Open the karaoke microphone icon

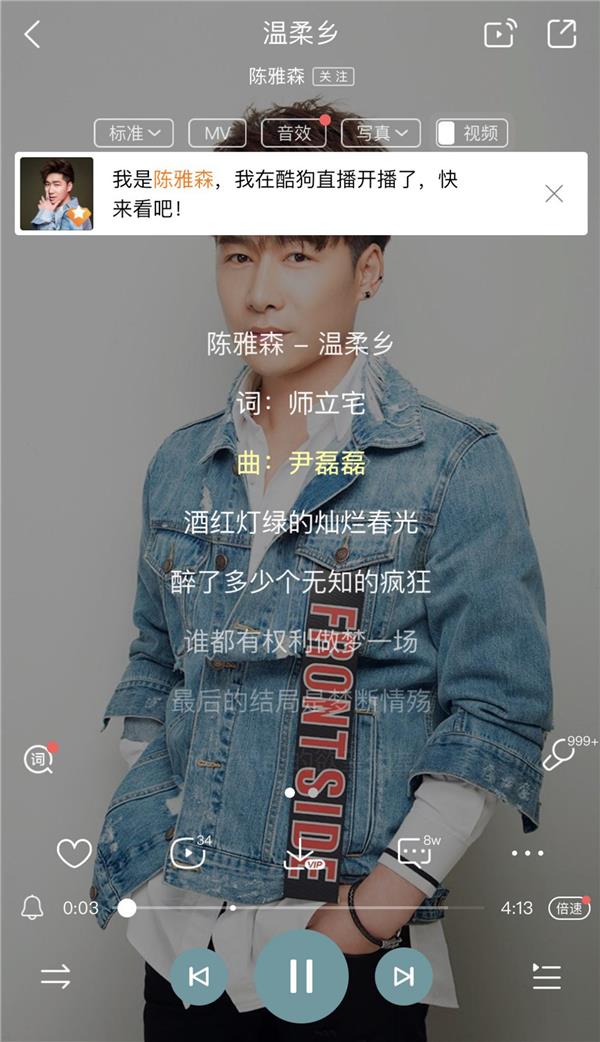point(559,755)
